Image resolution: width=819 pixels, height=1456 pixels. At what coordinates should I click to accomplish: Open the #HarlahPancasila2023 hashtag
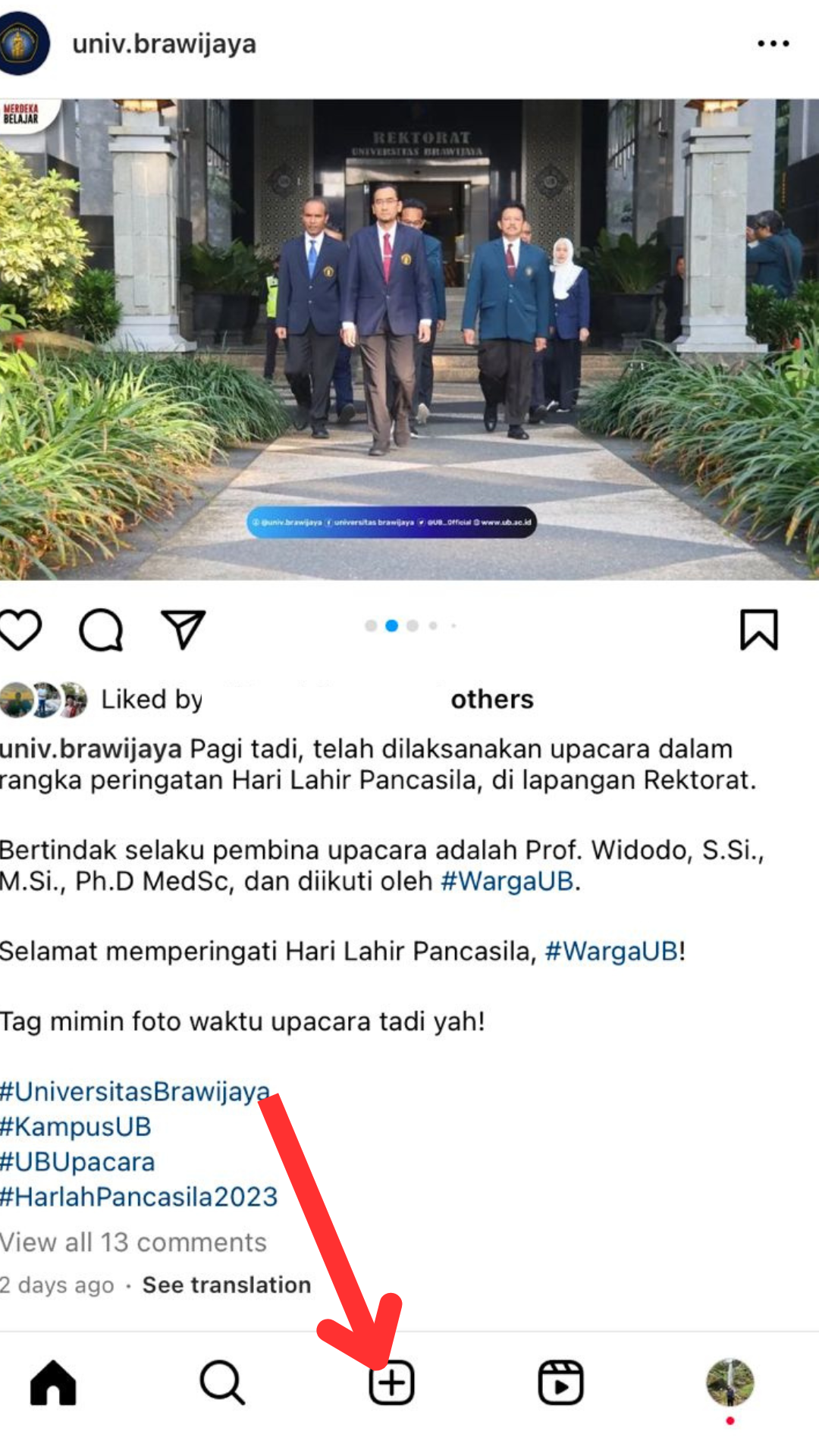coord(139,1197)
